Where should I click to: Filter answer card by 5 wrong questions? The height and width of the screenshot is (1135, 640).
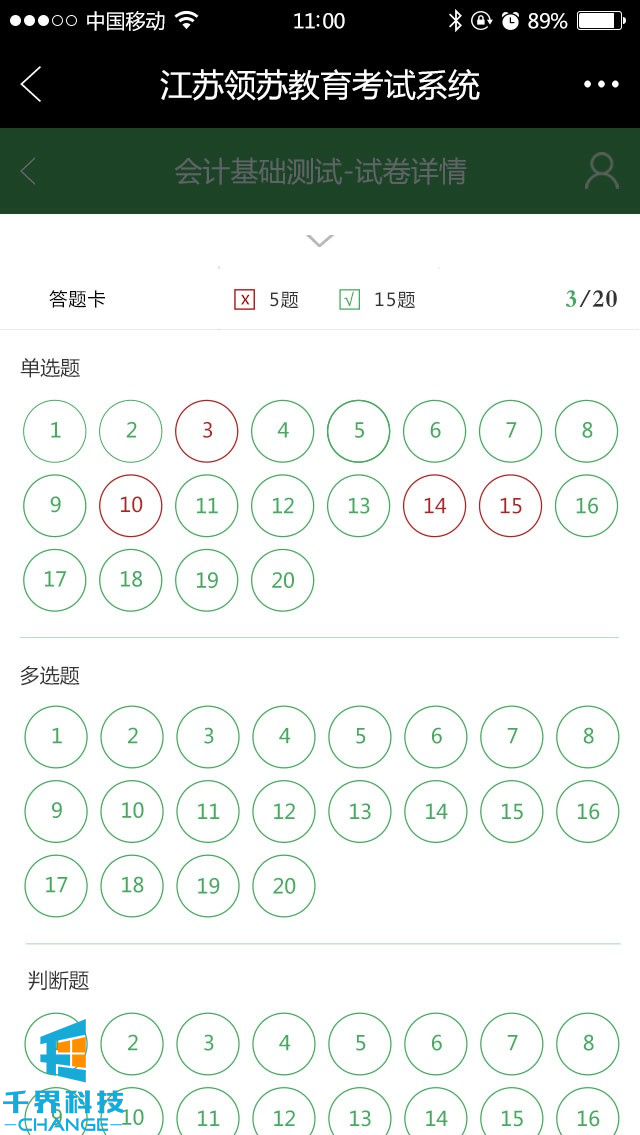pos(267,299)
